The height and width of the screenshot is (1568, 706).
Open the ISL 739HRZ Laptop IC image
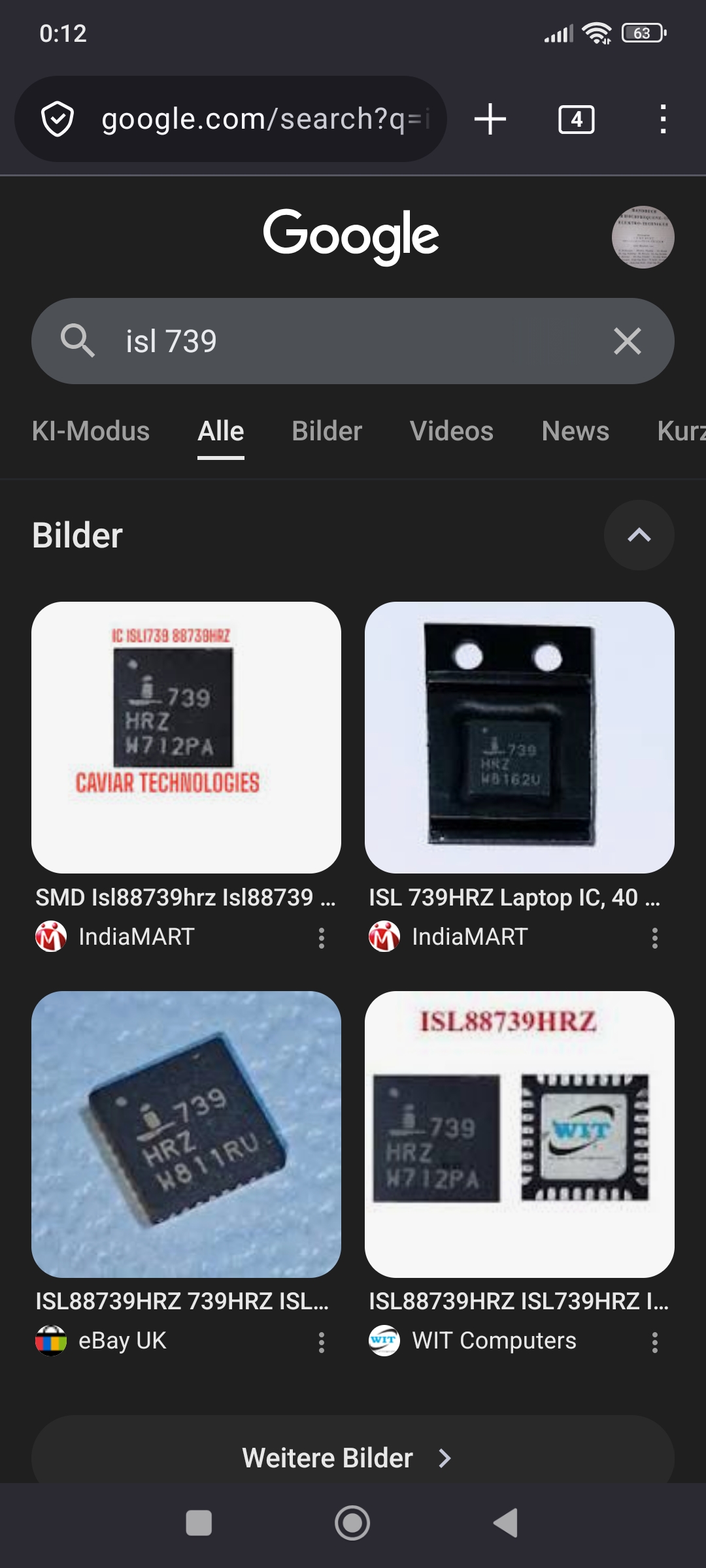520,737
